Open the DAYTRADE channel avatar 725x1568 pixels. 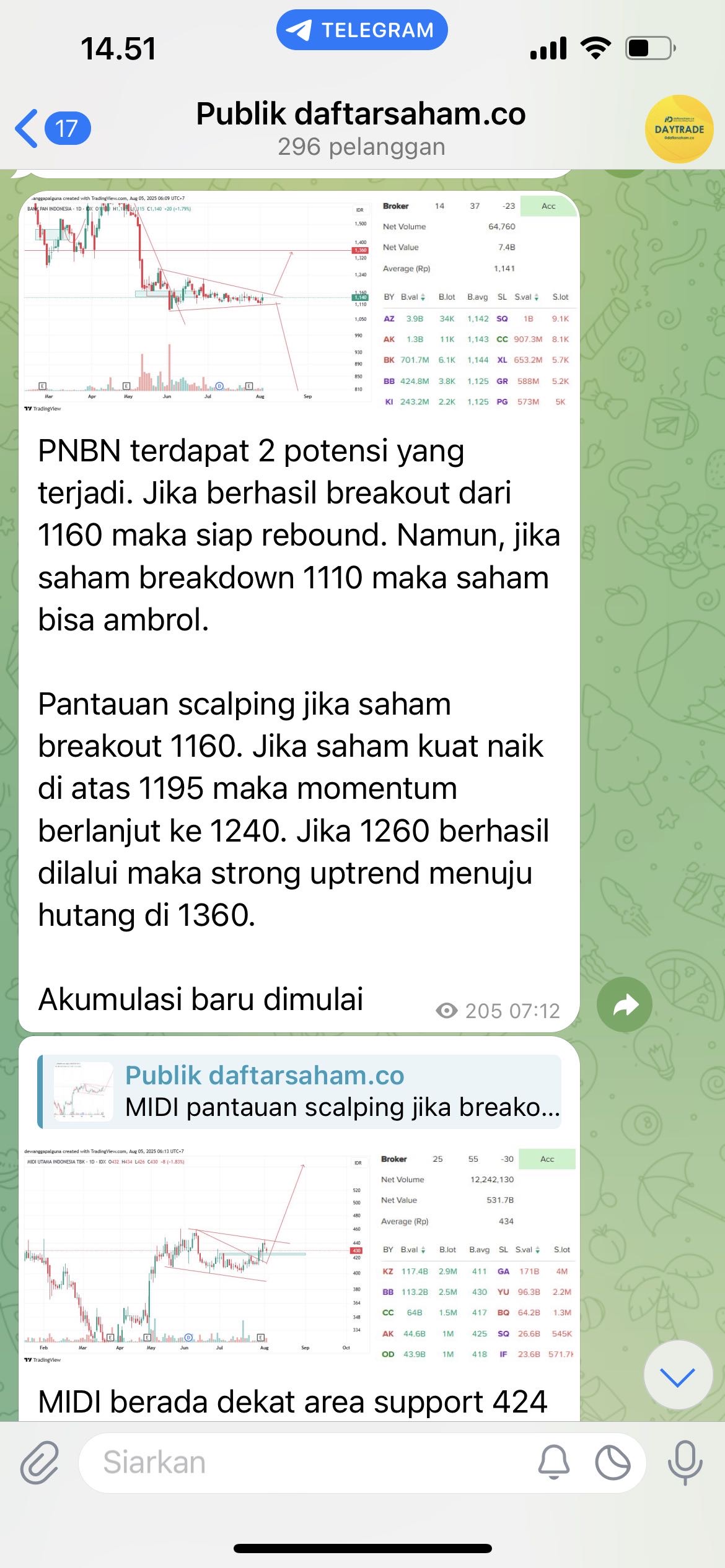coord(679,129)
